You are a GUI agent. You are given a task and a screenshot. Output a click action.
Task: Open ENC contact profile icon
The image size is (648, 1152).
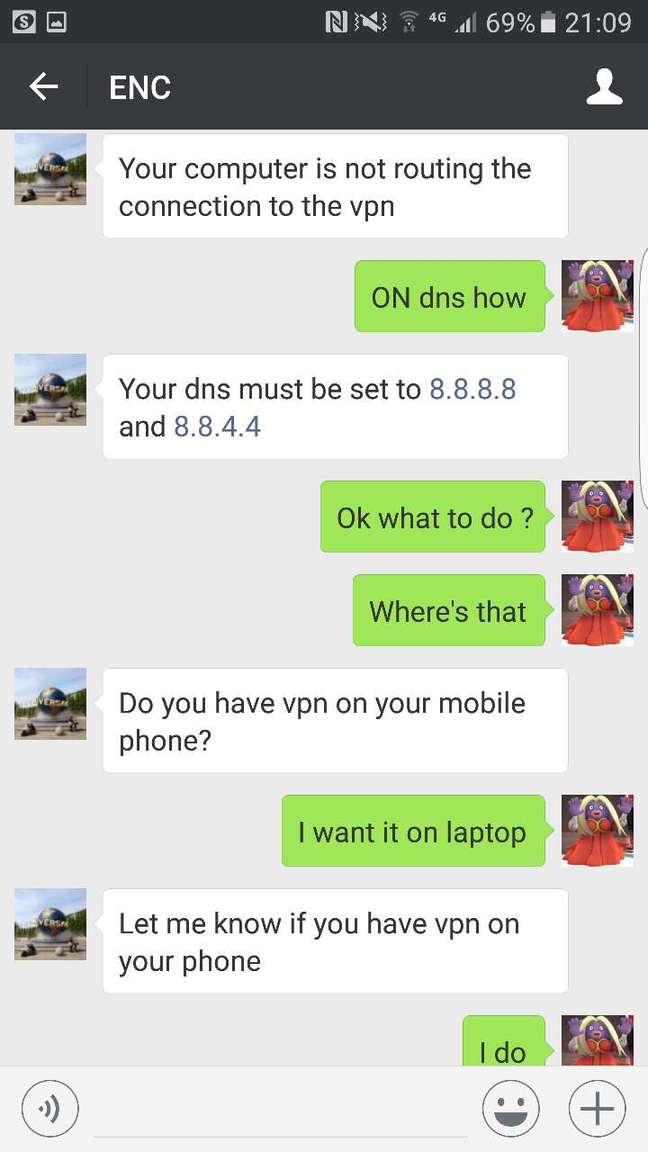click(604, 87)
